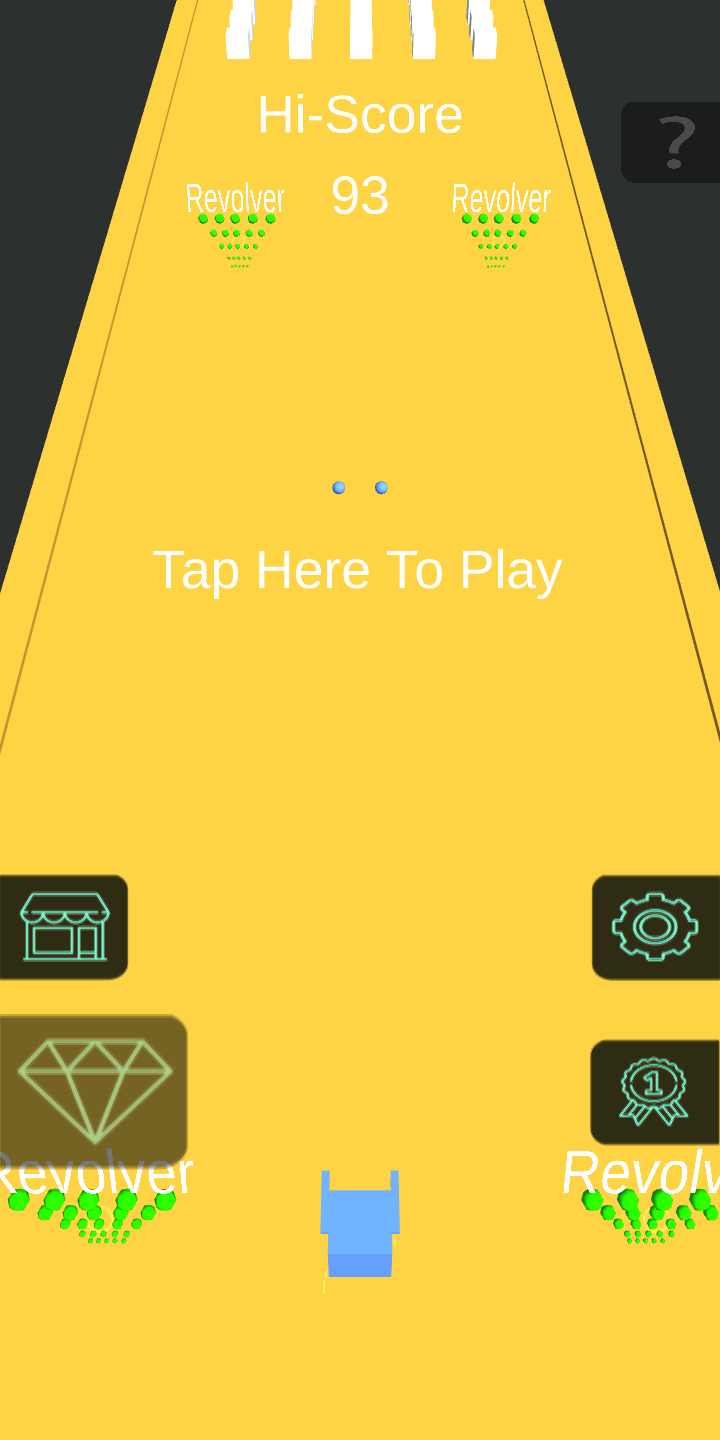Viewport: 720px width, 1440px height.
Task: Open the leaderboard rank medal icon
Action: 654,1091
